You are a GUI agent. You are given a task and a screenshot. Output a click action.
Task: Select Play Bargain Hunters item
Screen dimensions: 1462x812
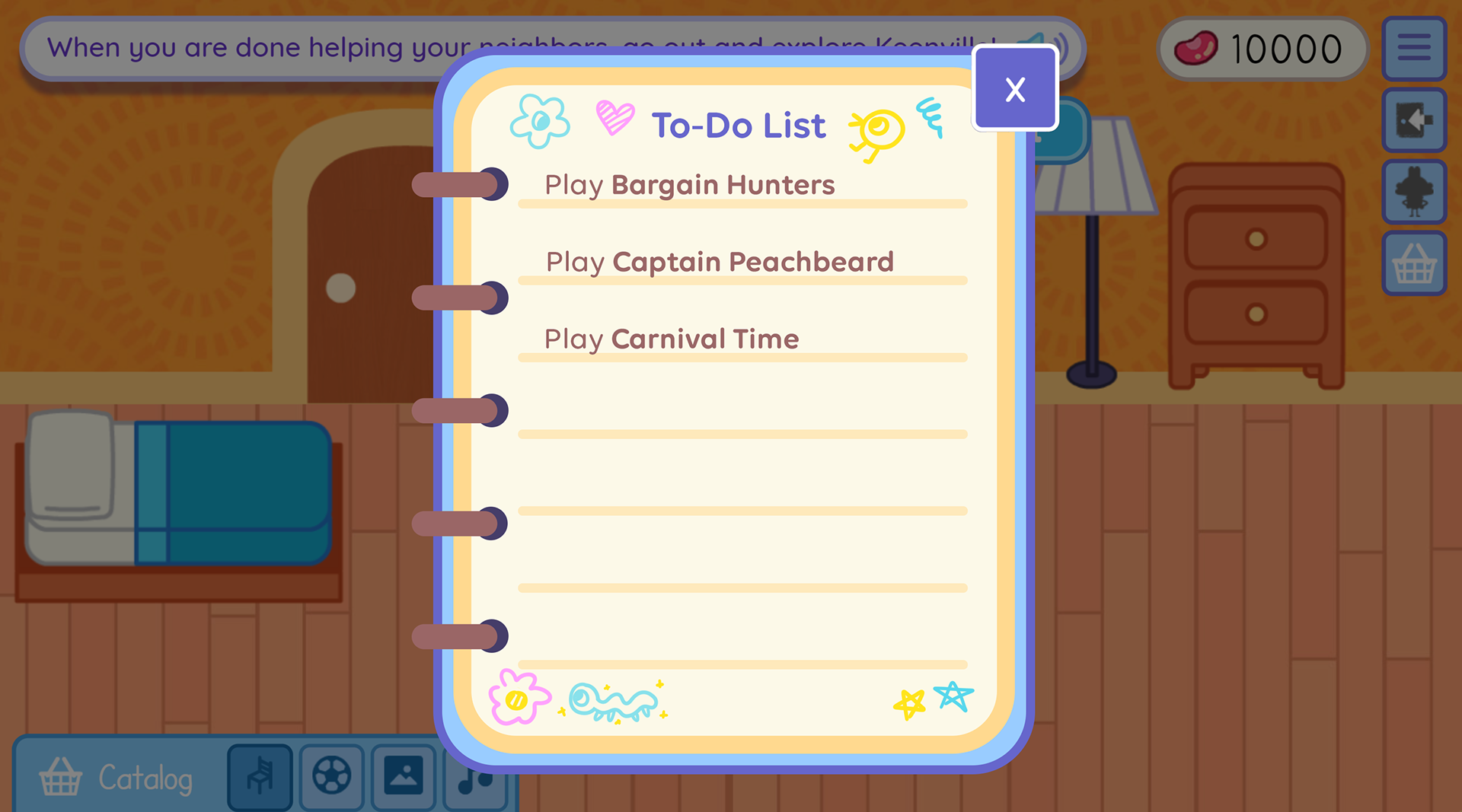coord(690,185)
